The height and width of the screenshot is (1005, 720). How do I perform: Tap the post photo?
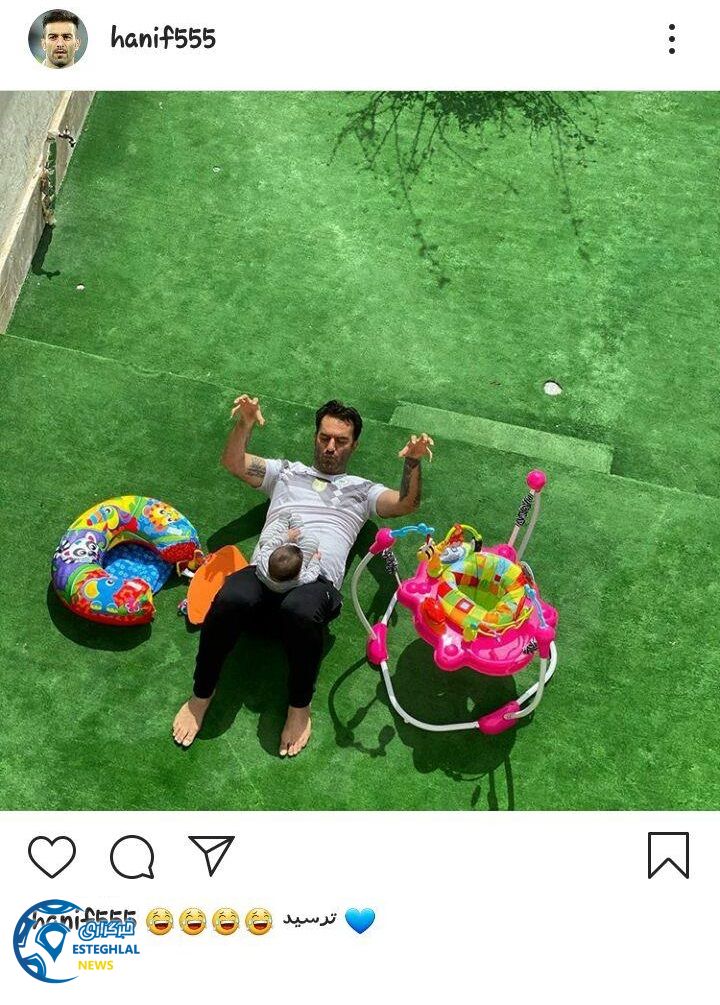pos(360,450)
